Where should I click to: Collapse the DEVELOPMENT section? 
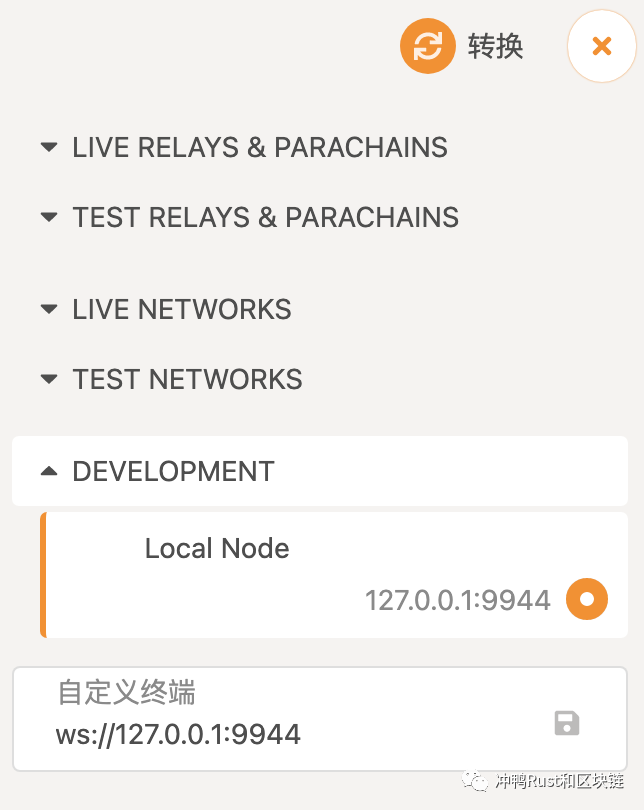160,472
